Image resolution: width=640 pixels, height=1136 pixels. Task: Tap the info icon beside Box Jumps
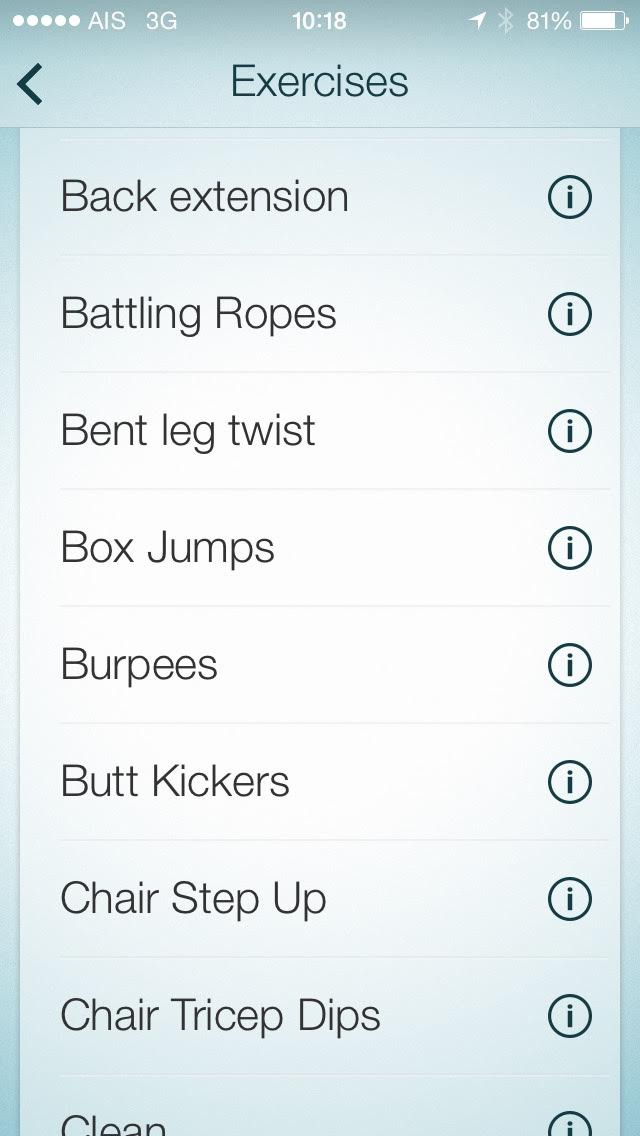pos(570,548)
